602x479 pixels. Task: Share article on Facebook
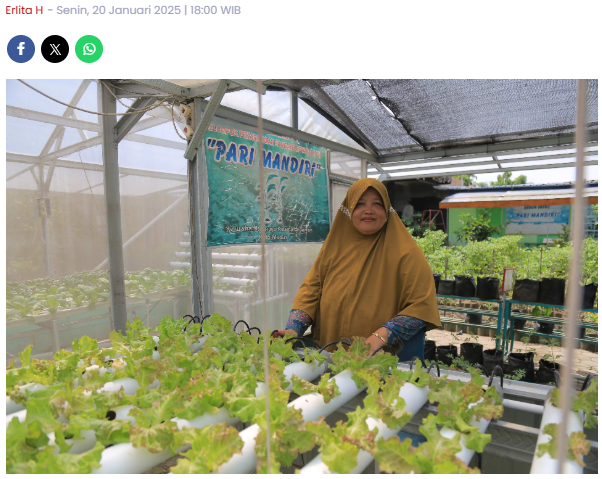[21, 49]
